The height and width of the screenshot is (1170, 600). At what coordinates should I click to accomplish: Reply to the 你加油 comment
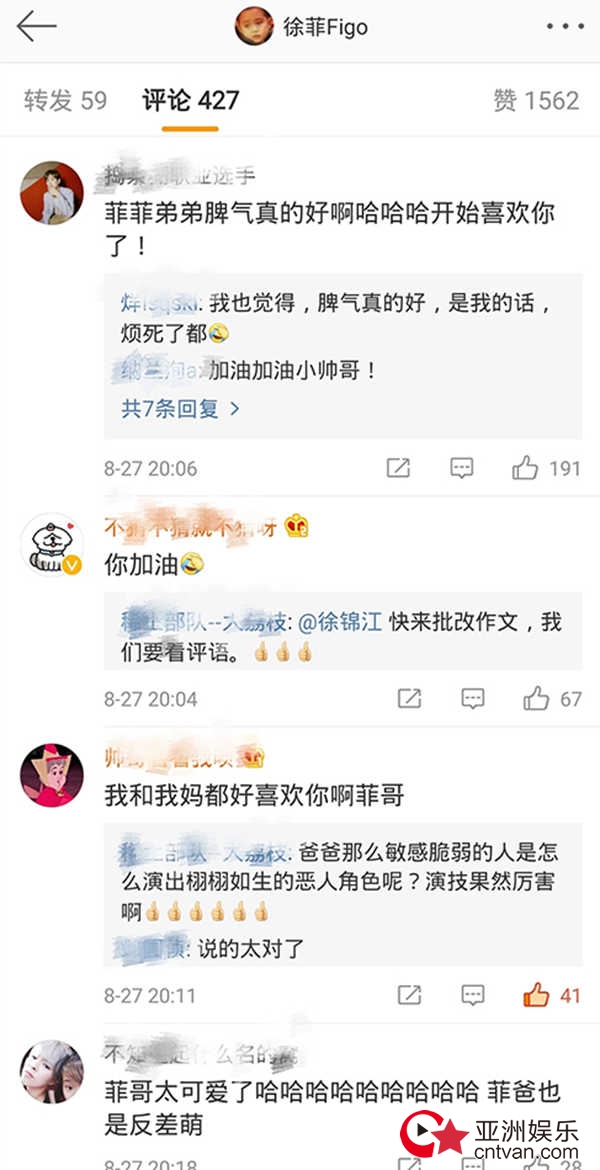(473, 698)
